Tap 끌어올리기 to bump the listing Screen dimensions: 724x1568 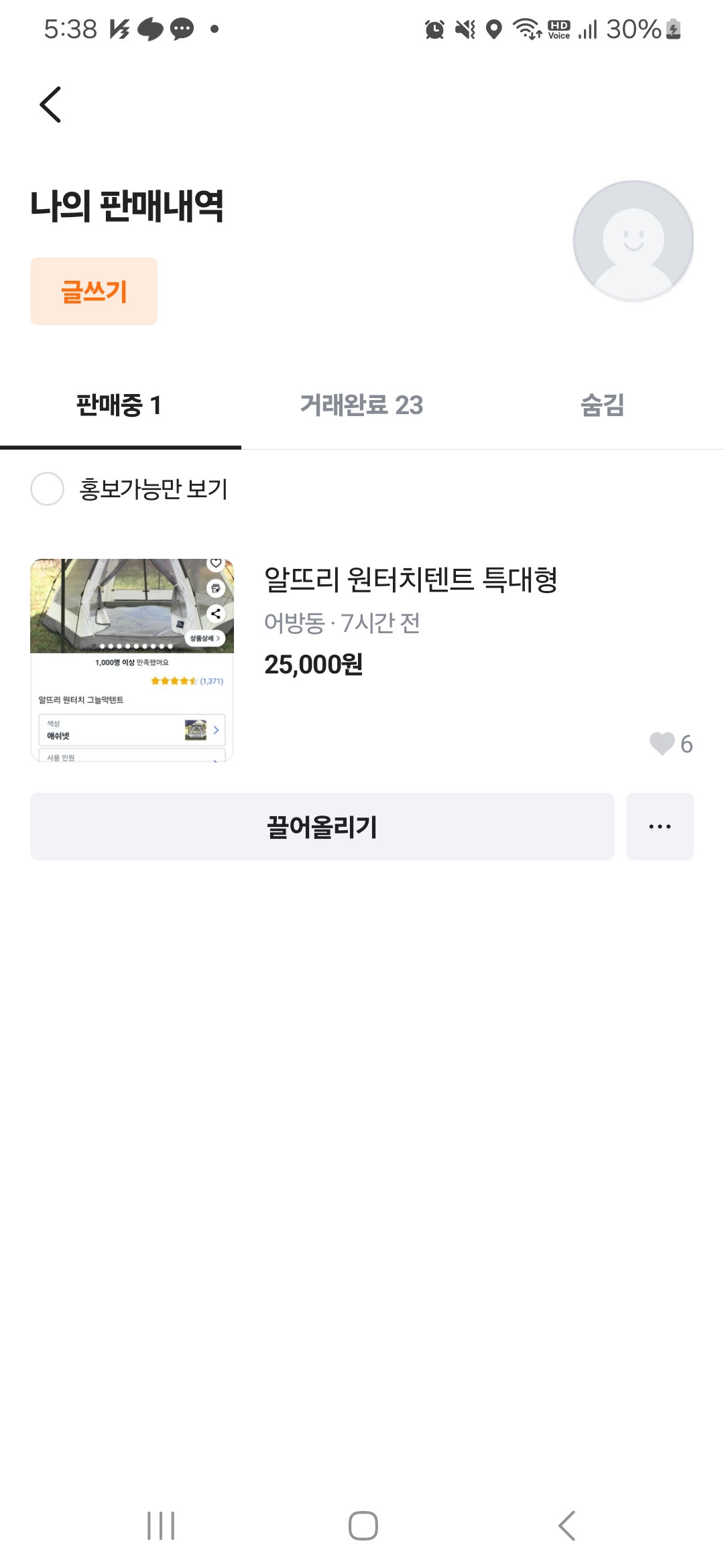322,826
